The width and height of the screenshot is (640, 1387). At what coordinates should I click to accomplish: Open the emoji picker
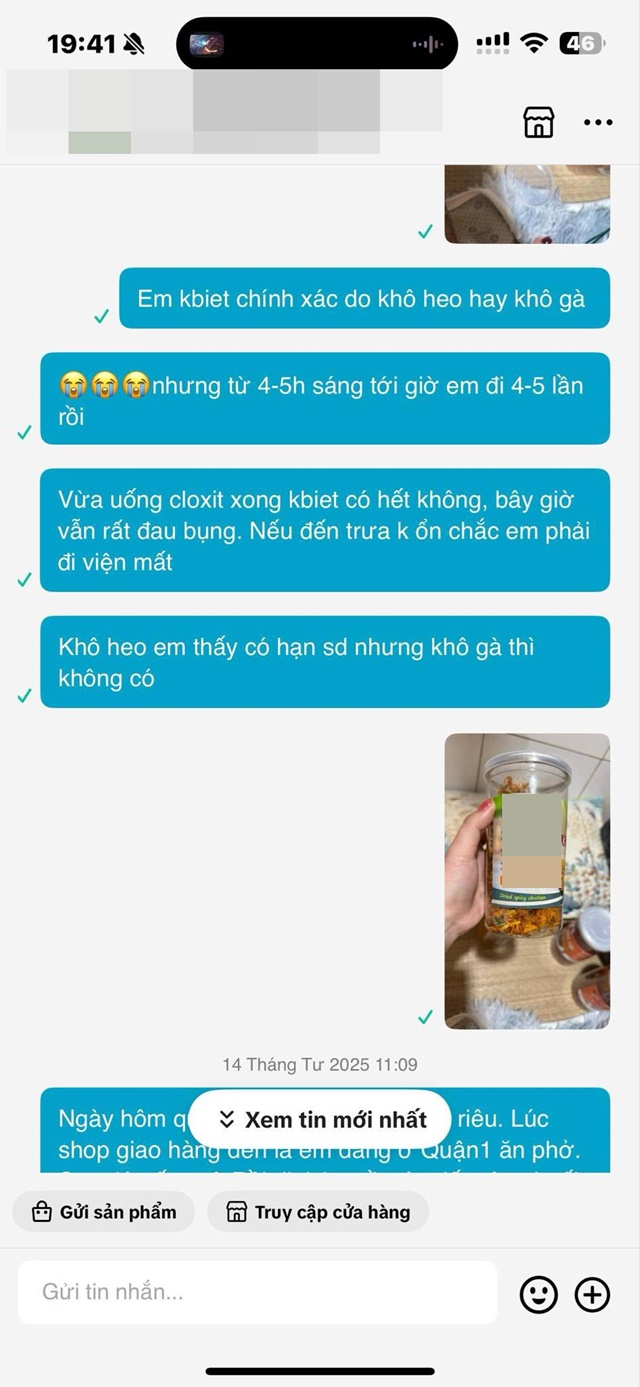tap(538, 1295)
